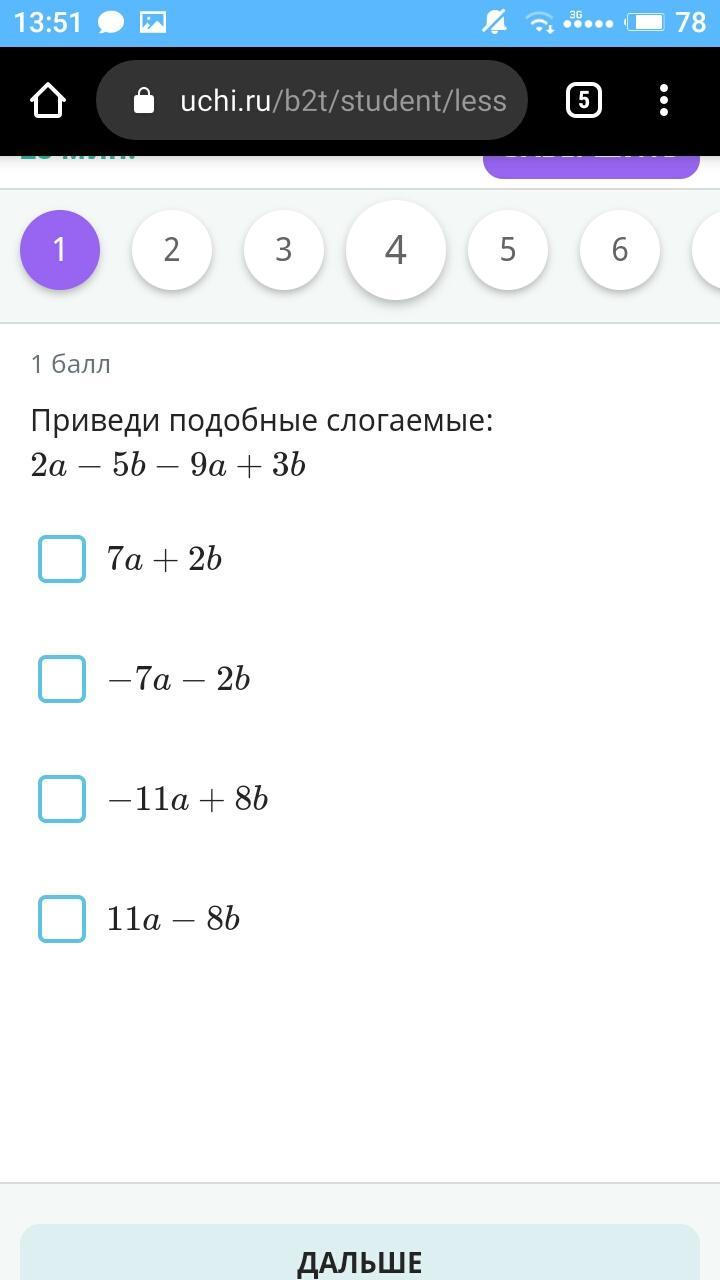Open question 6
The height and width of the screenshot is (1280, 720).
click(620, 250)
